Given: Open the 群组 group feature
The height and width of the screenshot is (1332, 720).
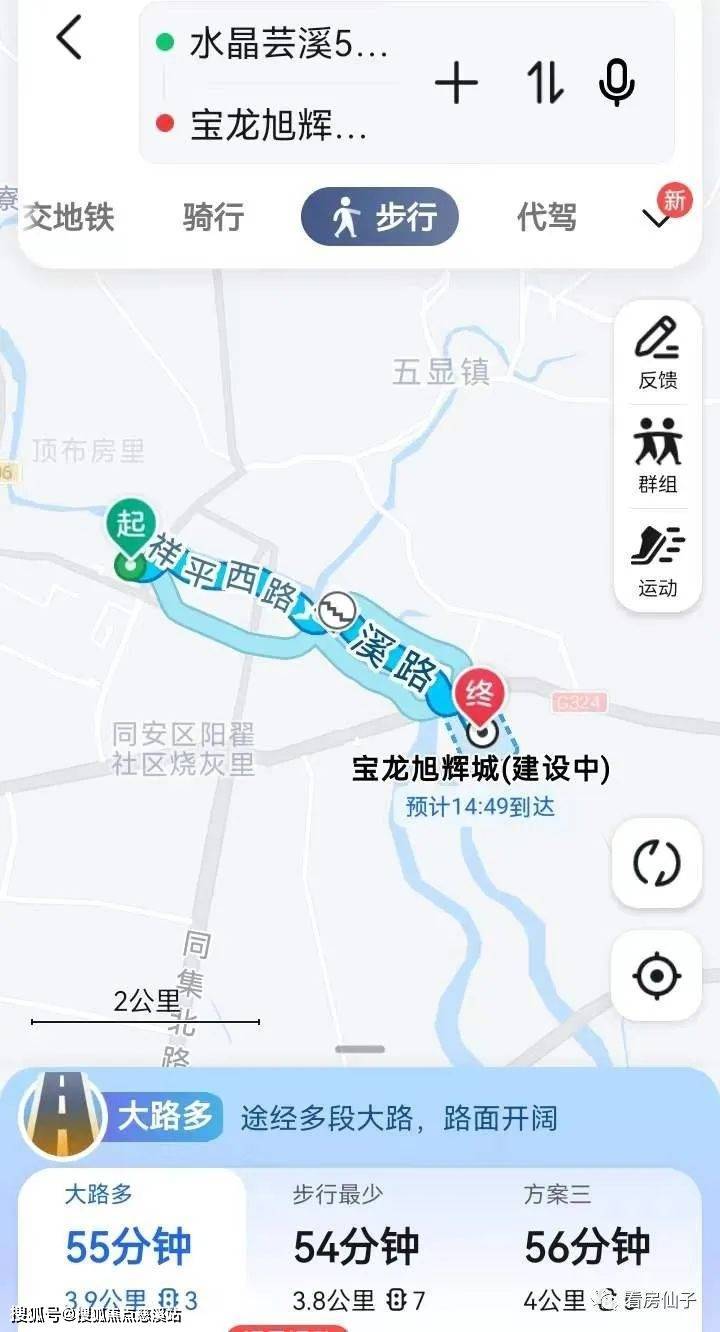Looking at the screenshot, I should tap(658, 455).
